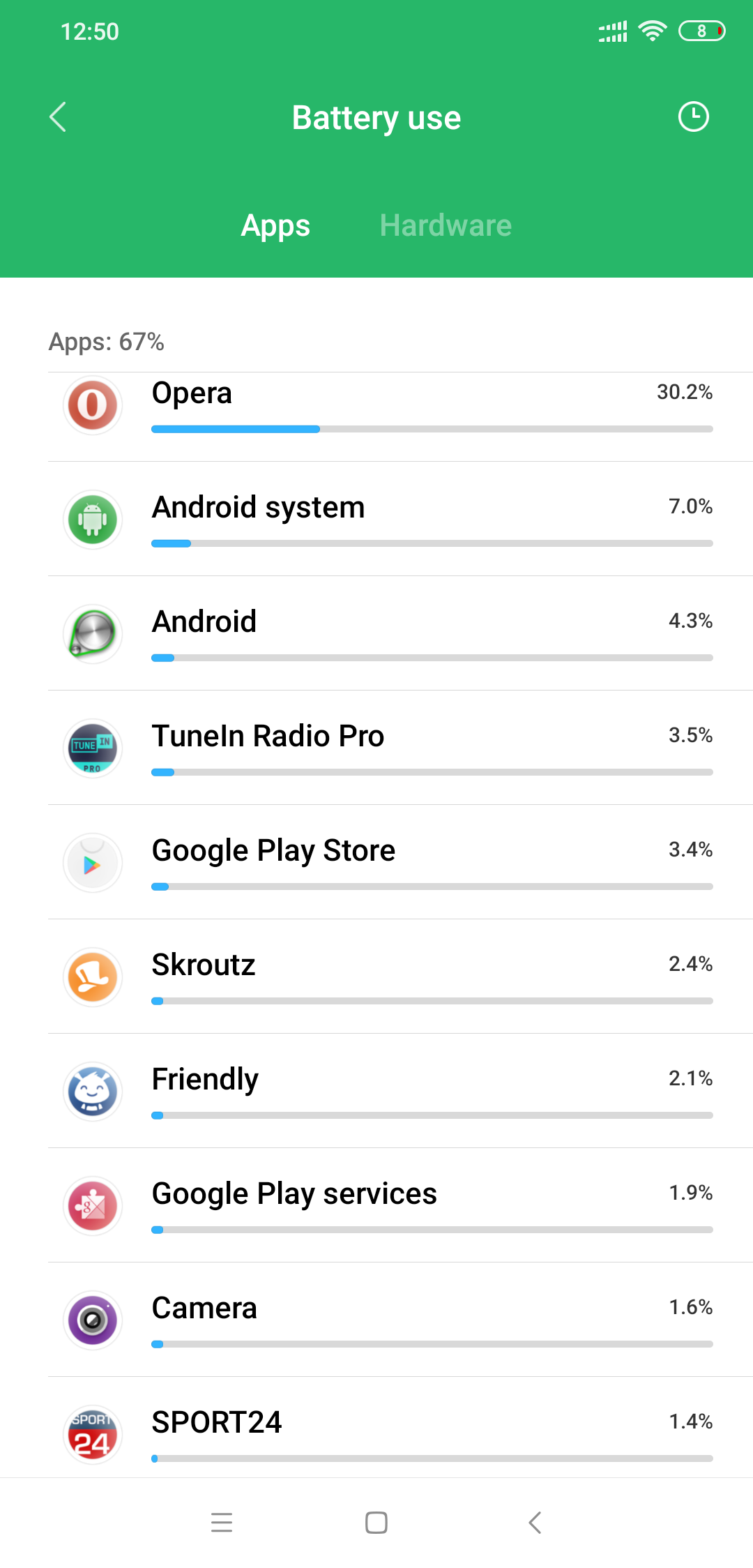
Task: View SPORT24 battery usage details
Action: [x=400, y=1434]
